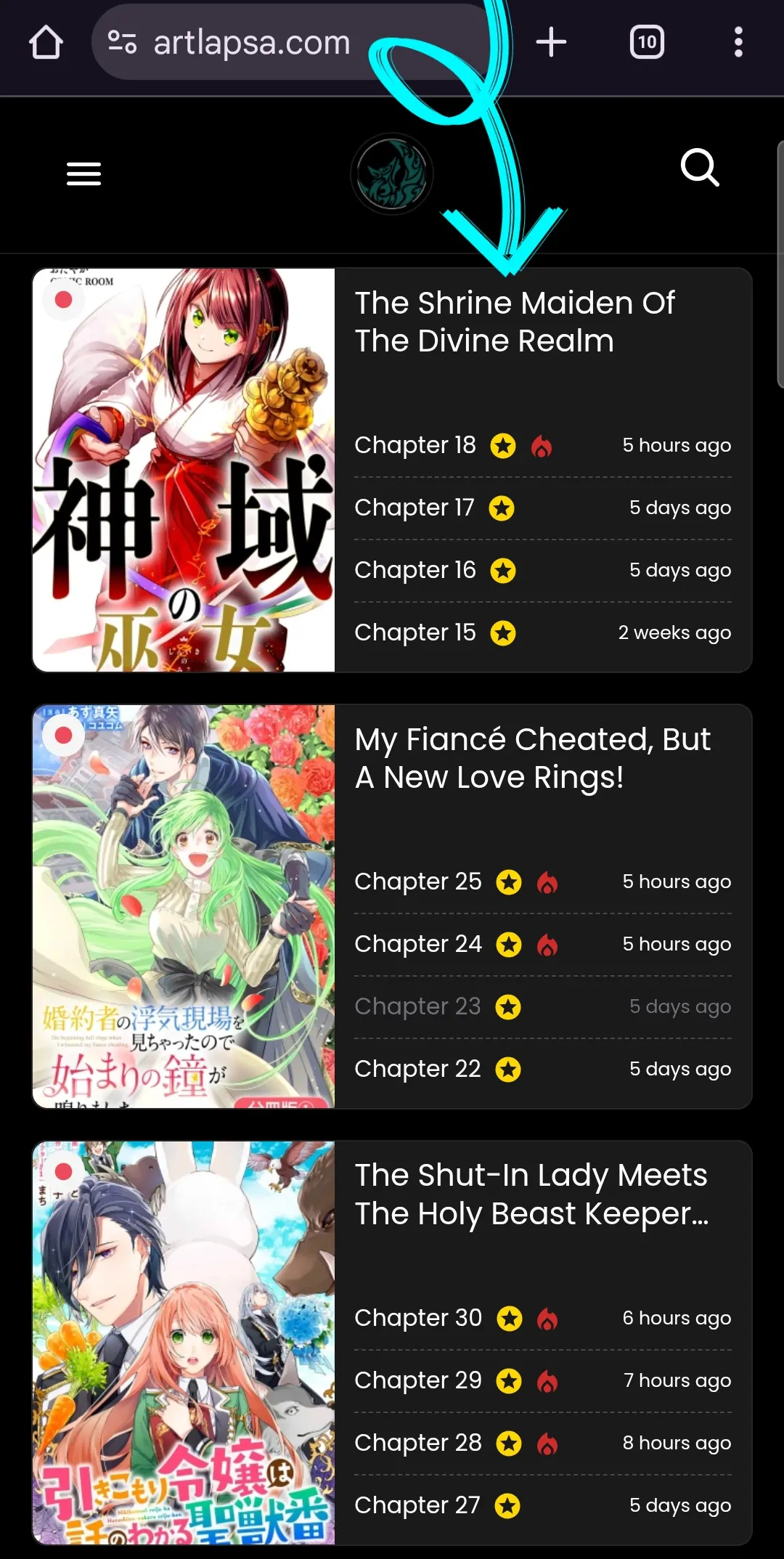Open the browser overflow menu
Screen dimensions: 784x1559
point(738,42)
